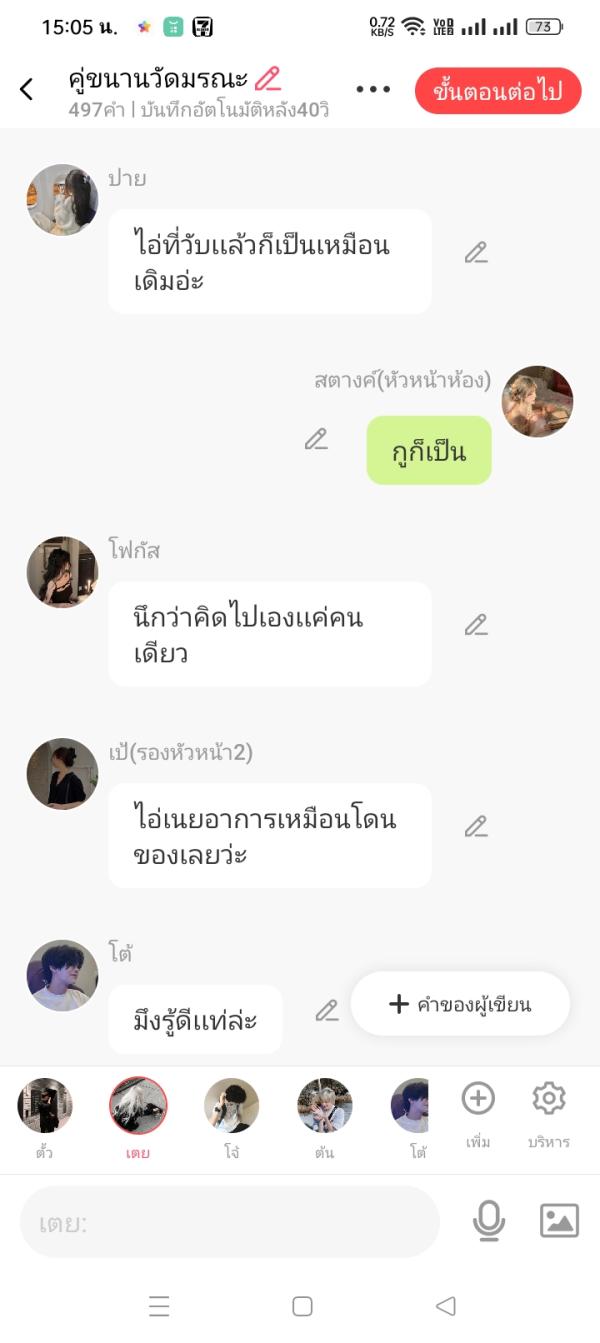Select character ตั้ว as speaker

click(45, 1107)
